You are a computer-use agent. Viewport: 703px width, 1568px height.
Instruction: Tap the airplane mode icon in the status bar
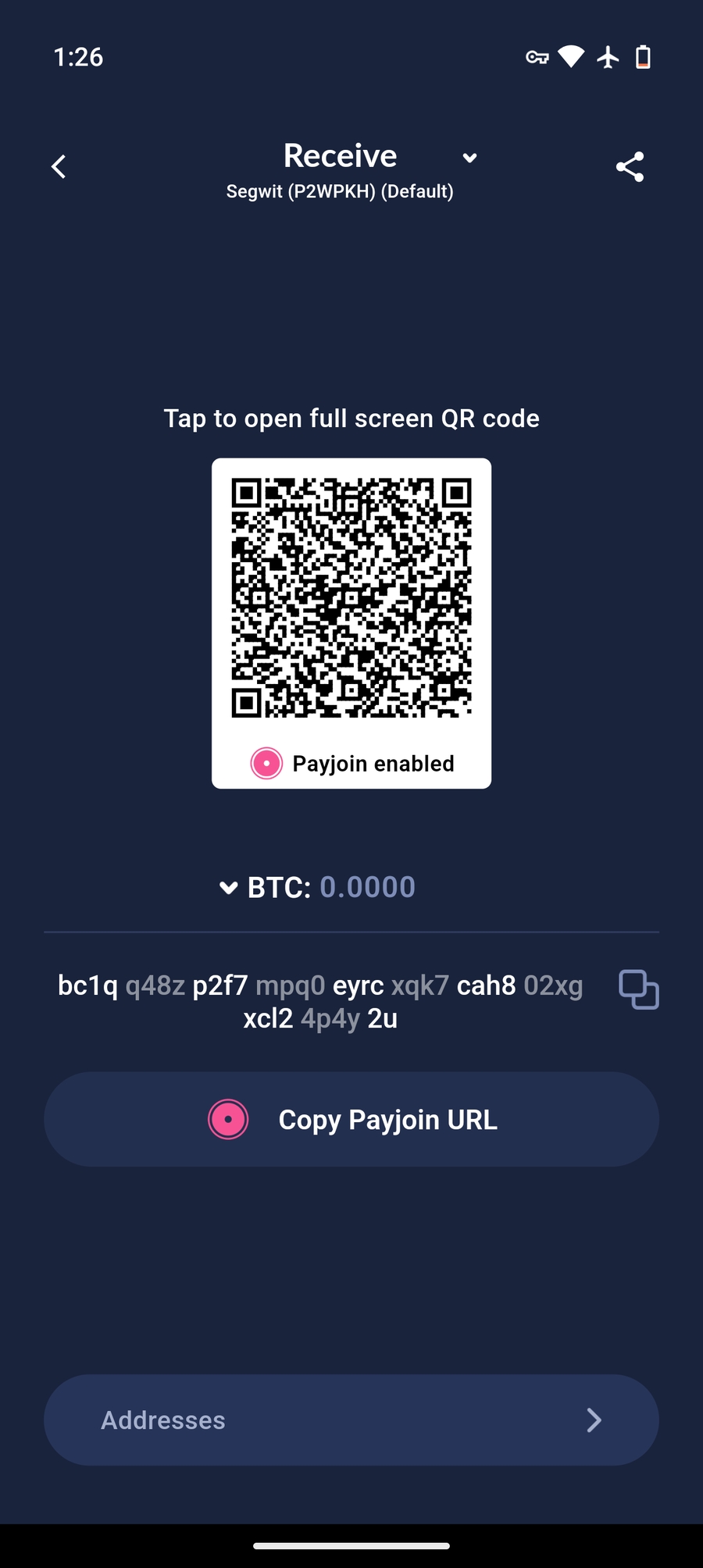pyautogui.click(x=607, y=57)
